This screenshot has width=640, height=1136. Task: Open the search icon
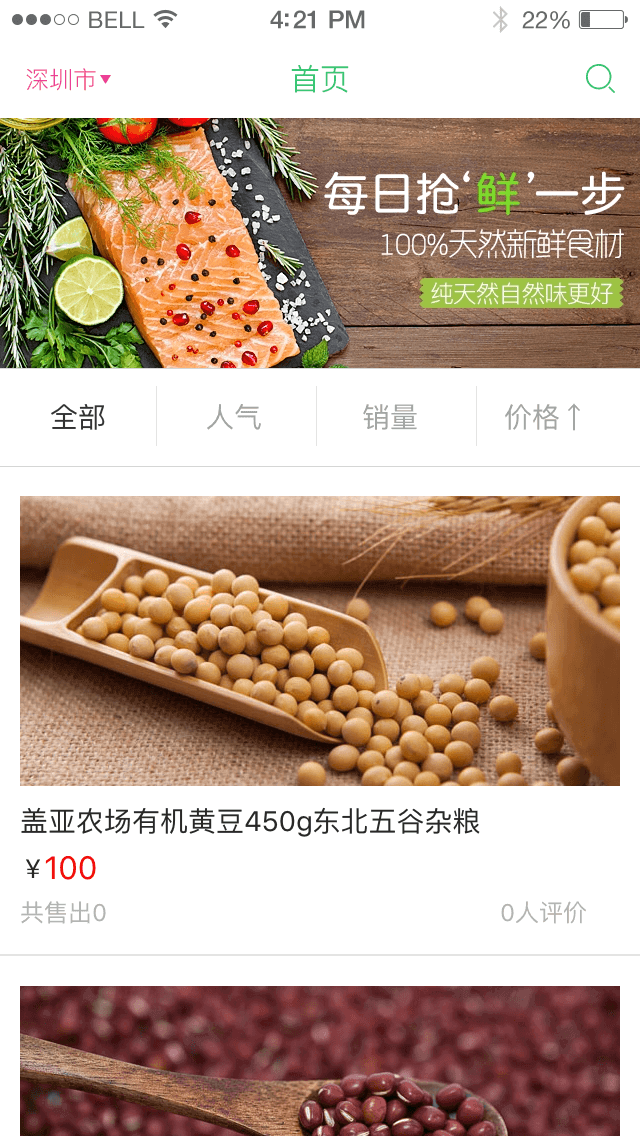[x=599, y=78]
